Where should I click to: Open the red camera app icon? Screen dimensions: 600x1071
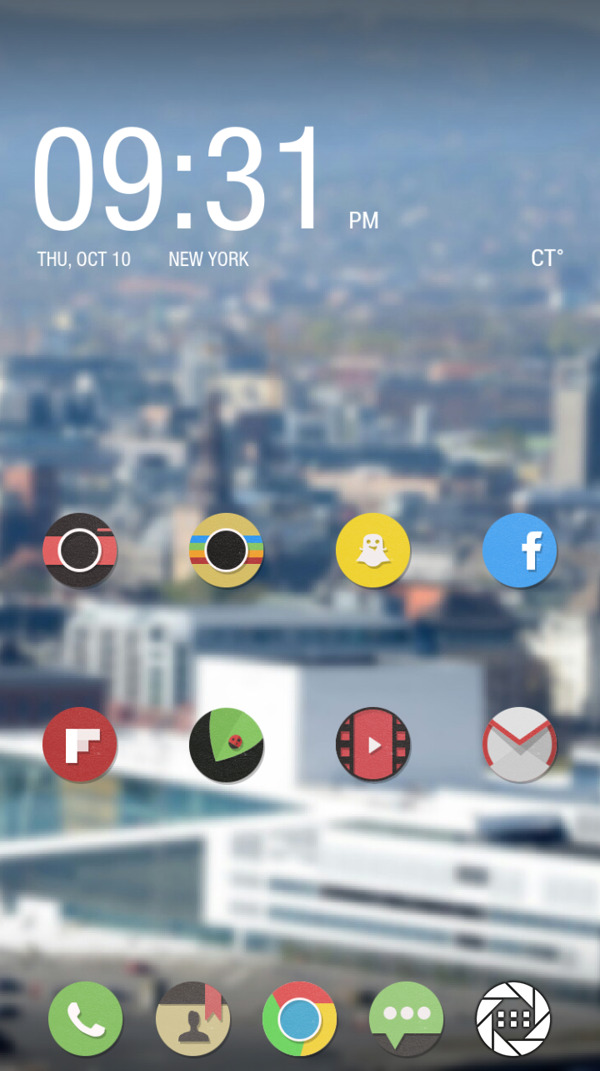(80, 550)
